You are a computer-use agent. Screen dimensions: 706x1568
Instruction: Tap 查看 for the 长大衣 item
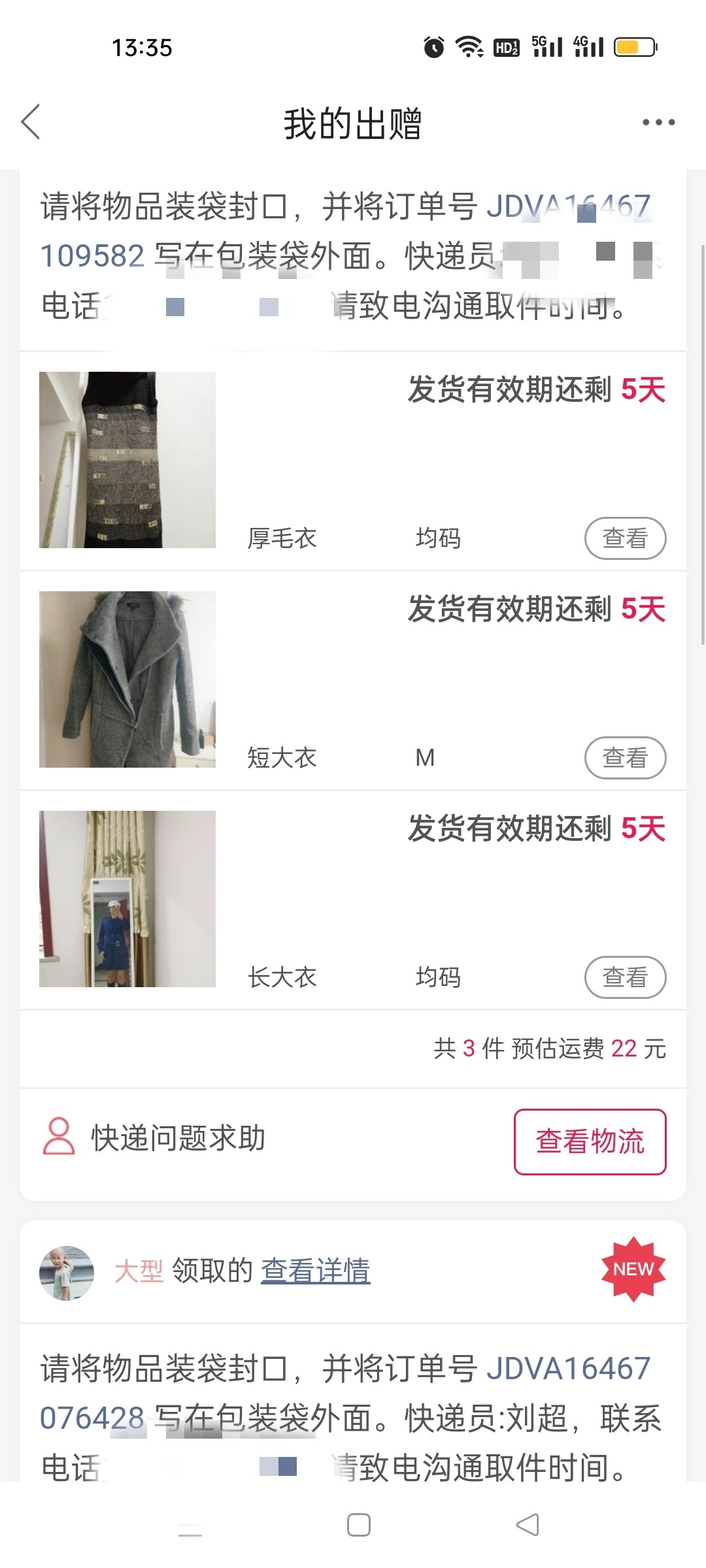pos(625,977)
